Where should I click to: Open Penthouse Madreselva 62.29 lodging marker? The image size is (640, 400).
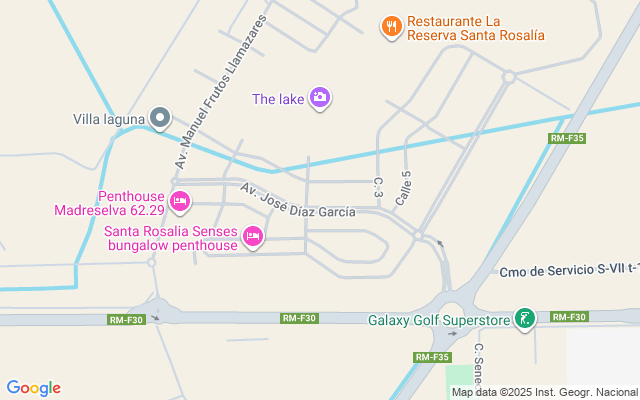(x=180, y=202)
